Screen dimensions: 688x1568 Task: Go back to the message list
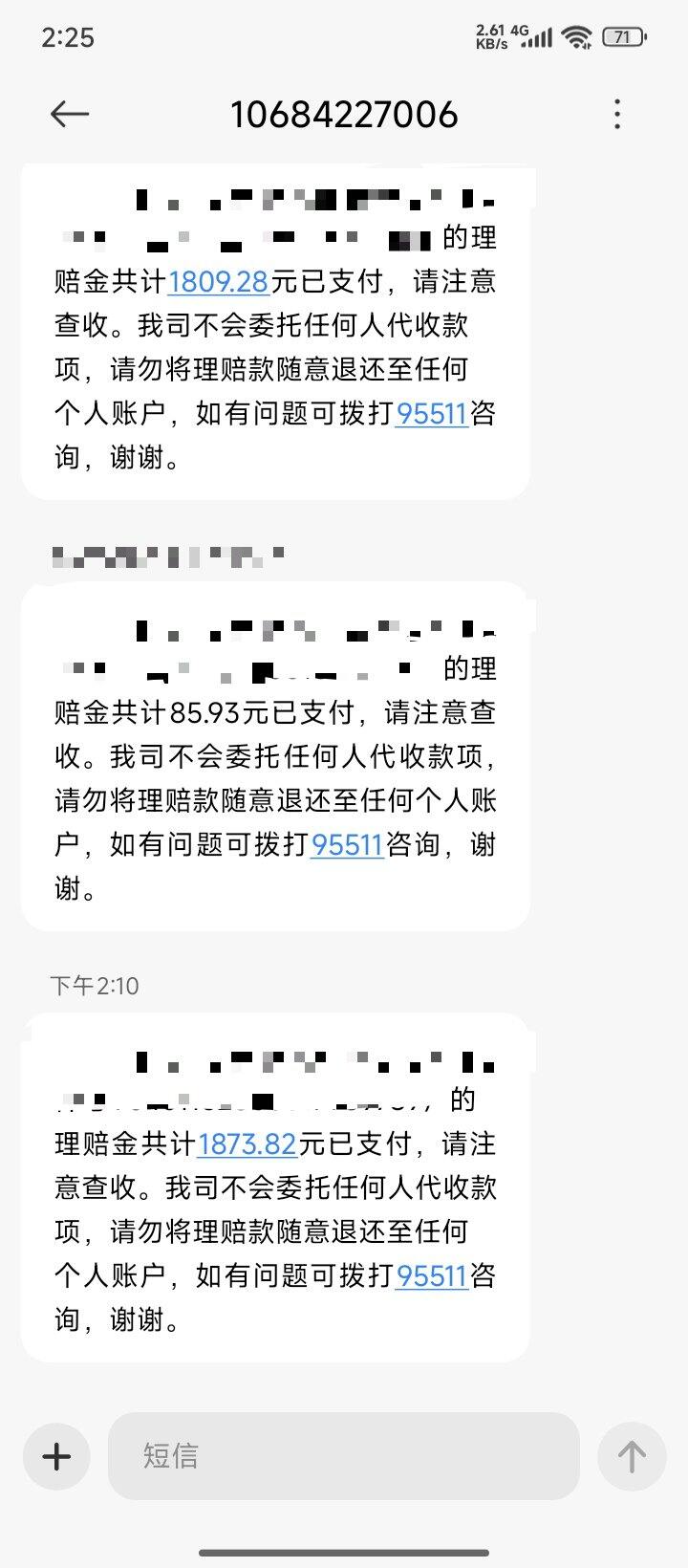point(69,115)
